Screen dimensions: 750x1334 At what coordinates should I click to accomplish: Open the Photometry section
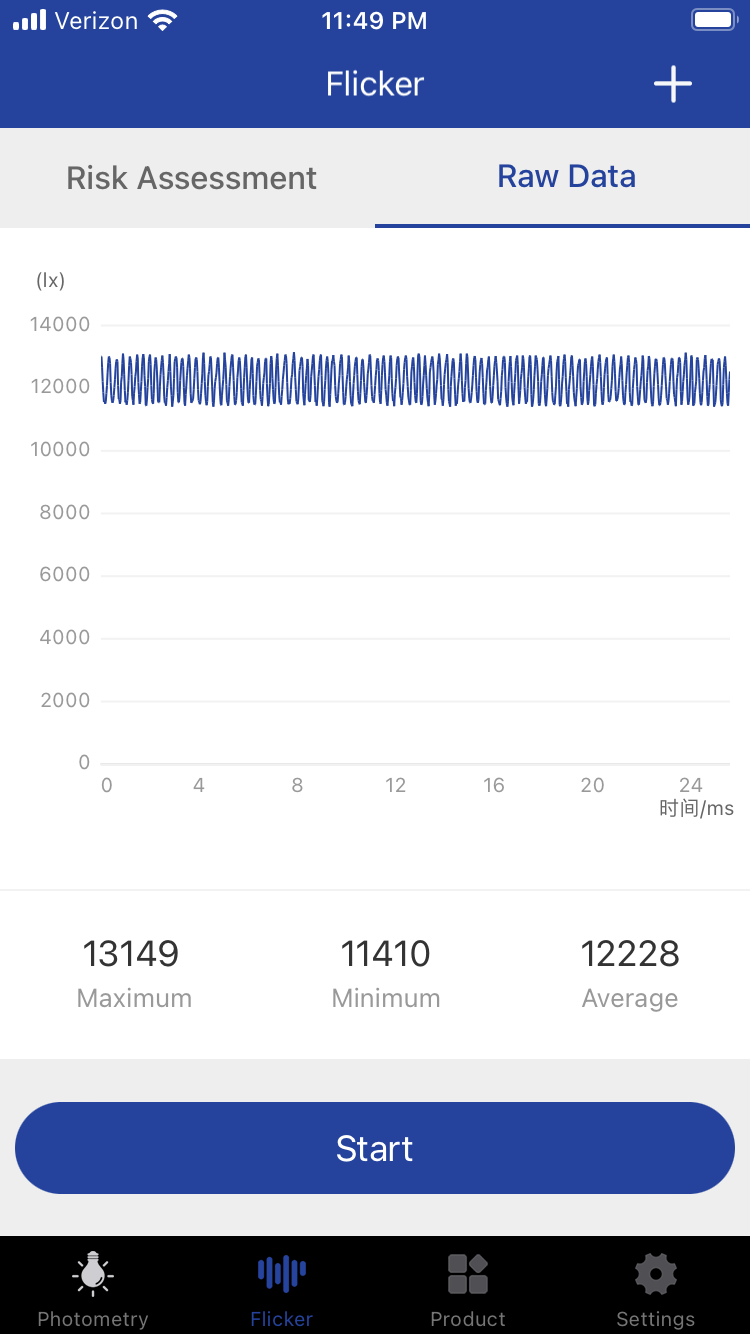pyautogui.click(x=93, y=1290)
